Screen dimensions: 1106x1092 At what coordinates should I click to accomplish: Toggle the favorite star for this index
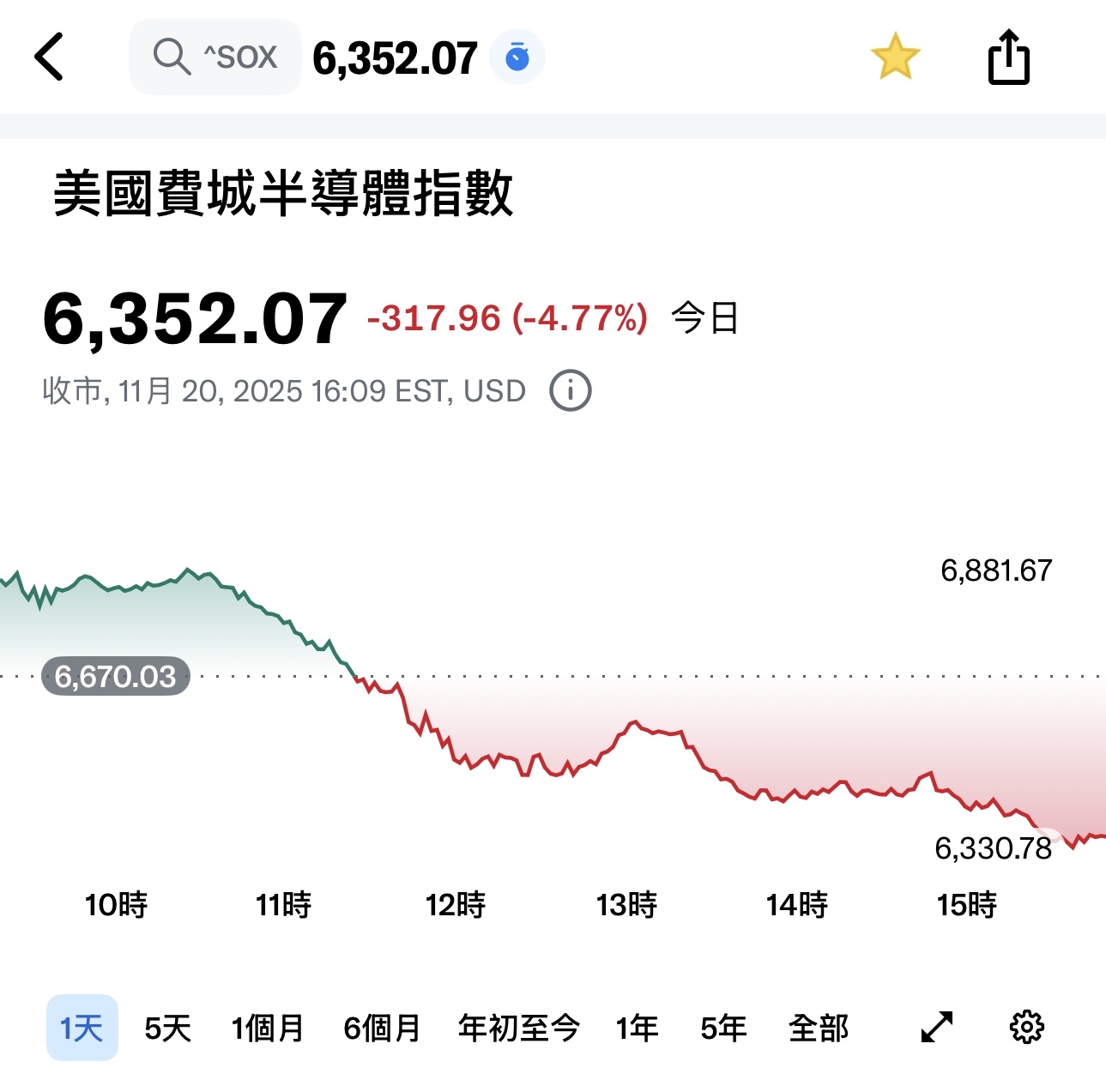[x=895, y=57]
